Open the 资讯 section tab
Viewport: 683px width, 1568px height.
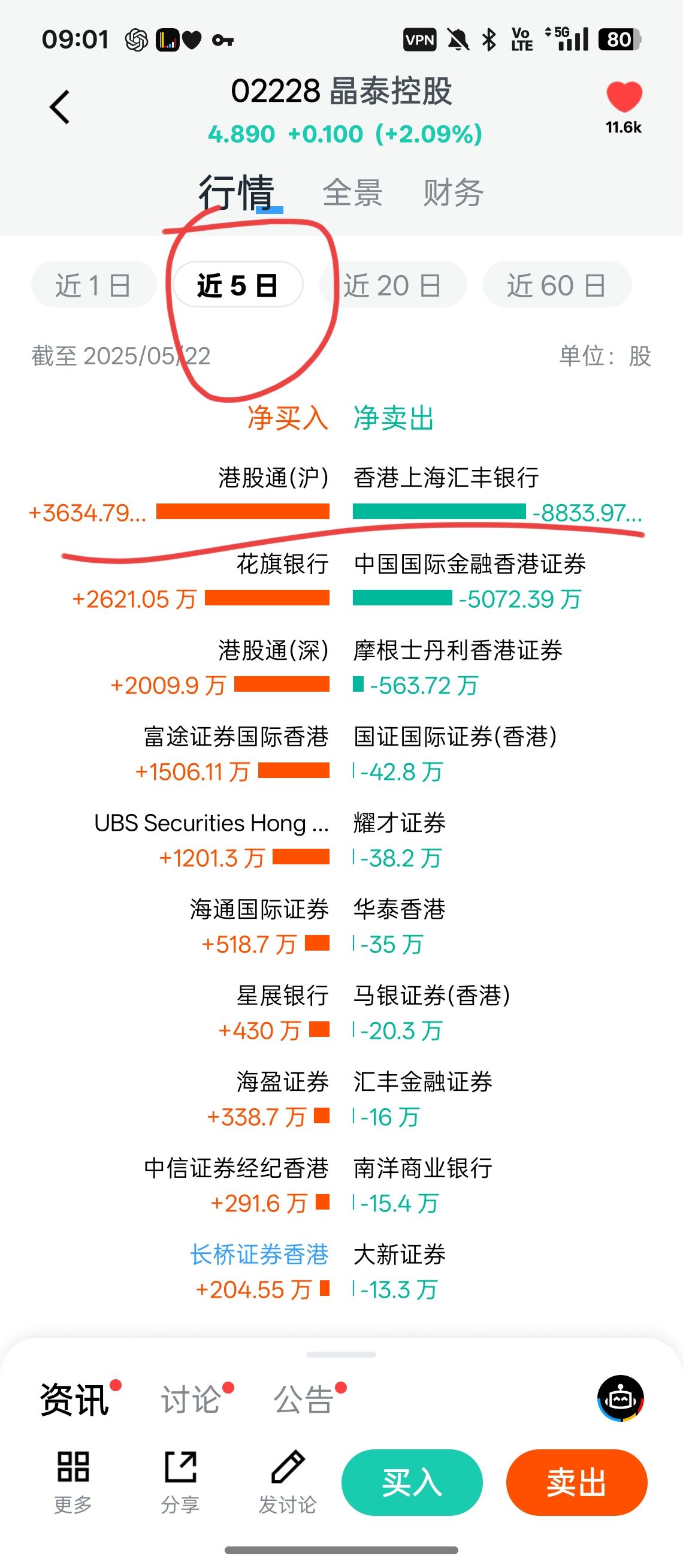point(74,1400)
